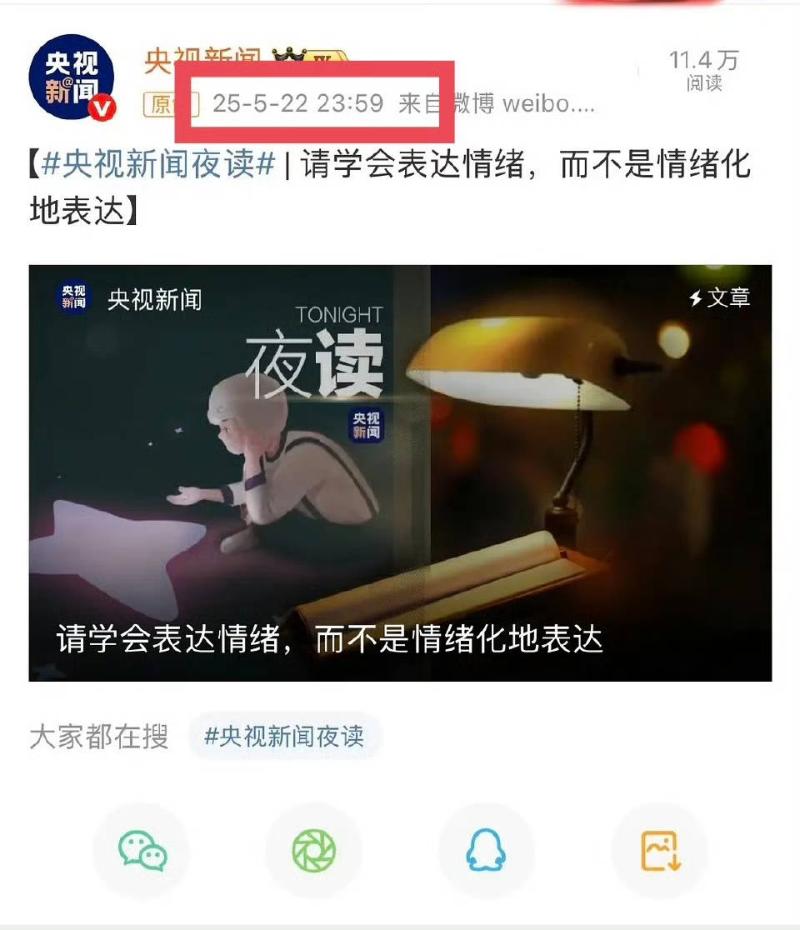Screen dimensions: 800x930
Task: Share the post to WeChat
Action: tap(142, 851)
